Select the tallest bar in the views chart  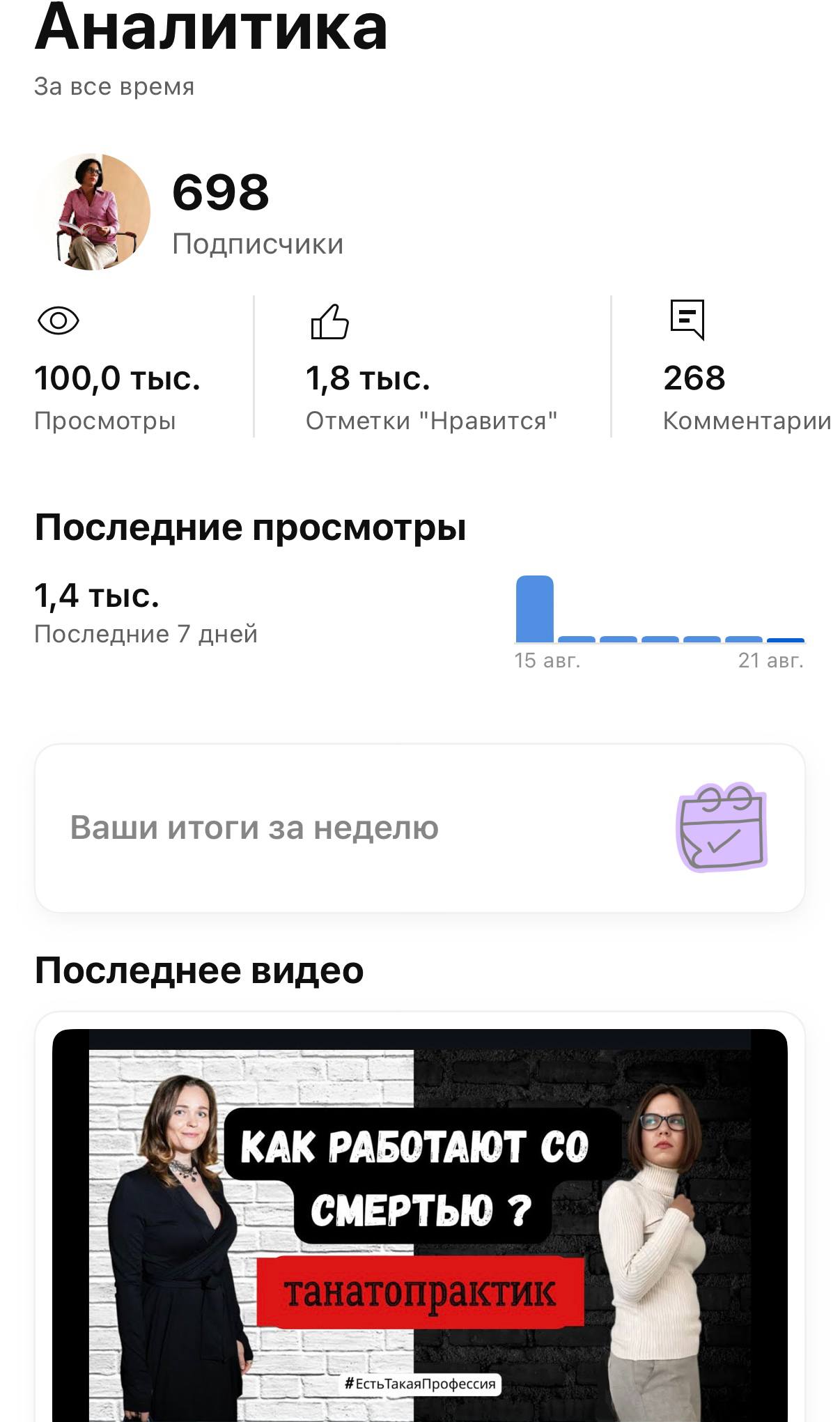coord(534,609)
